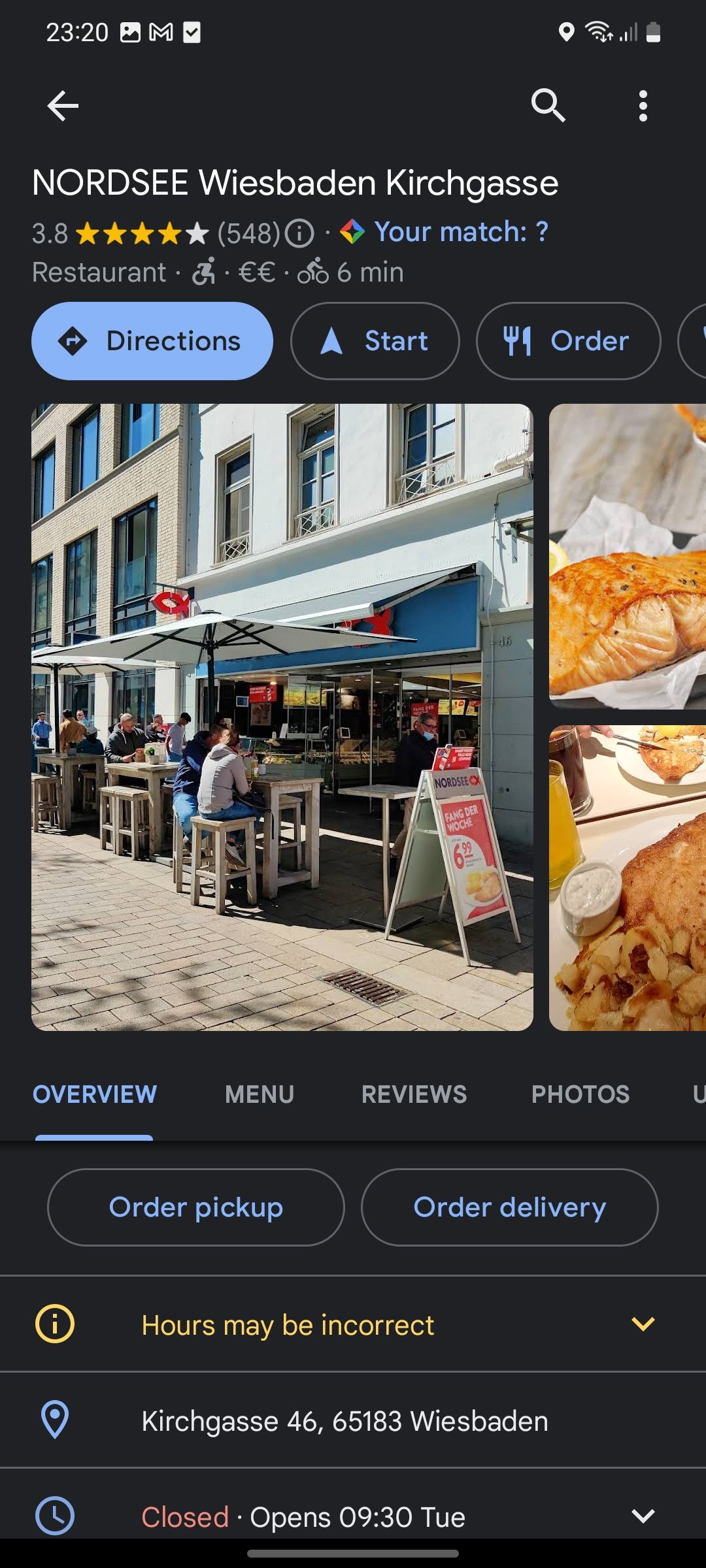Open the three-dot overflow menu
The width and height of the screenshot is (706, 1568).
643,106
